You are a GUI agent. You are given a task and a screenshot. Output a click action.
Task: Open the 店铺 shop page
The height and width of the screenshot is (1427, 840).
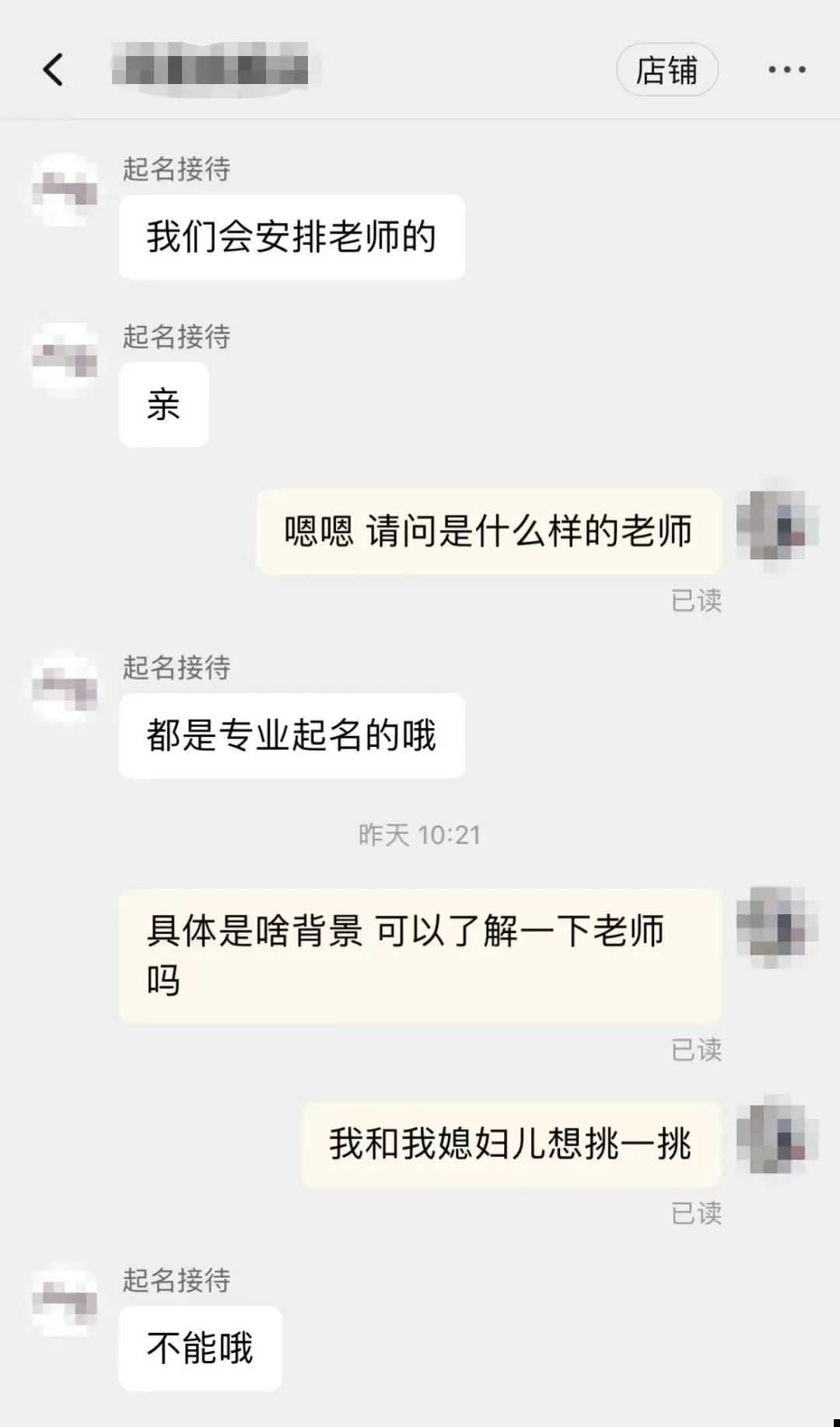[x=667, y=70]
